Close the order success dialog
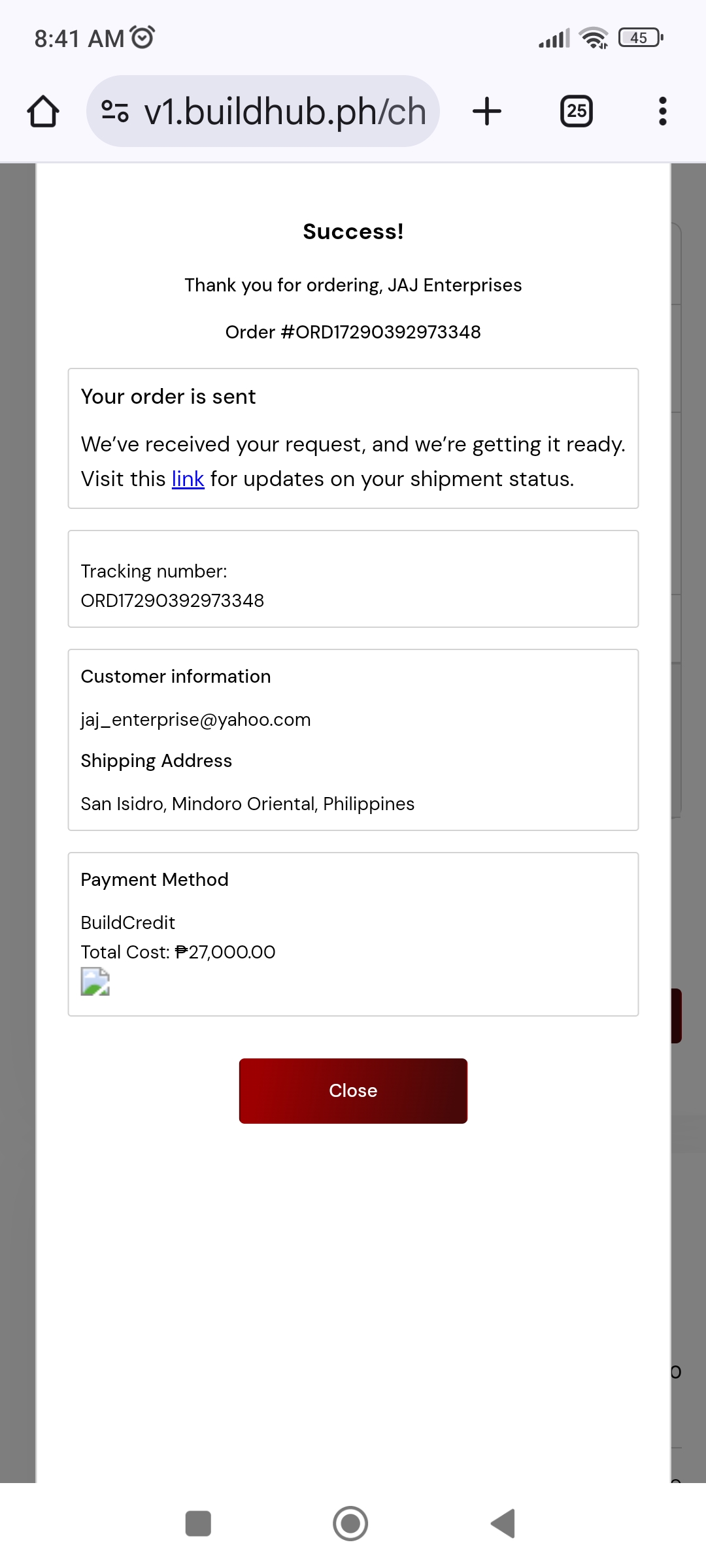This screenshot has width=706, height=1568. pyautogui.click(x=353, y=1090)
